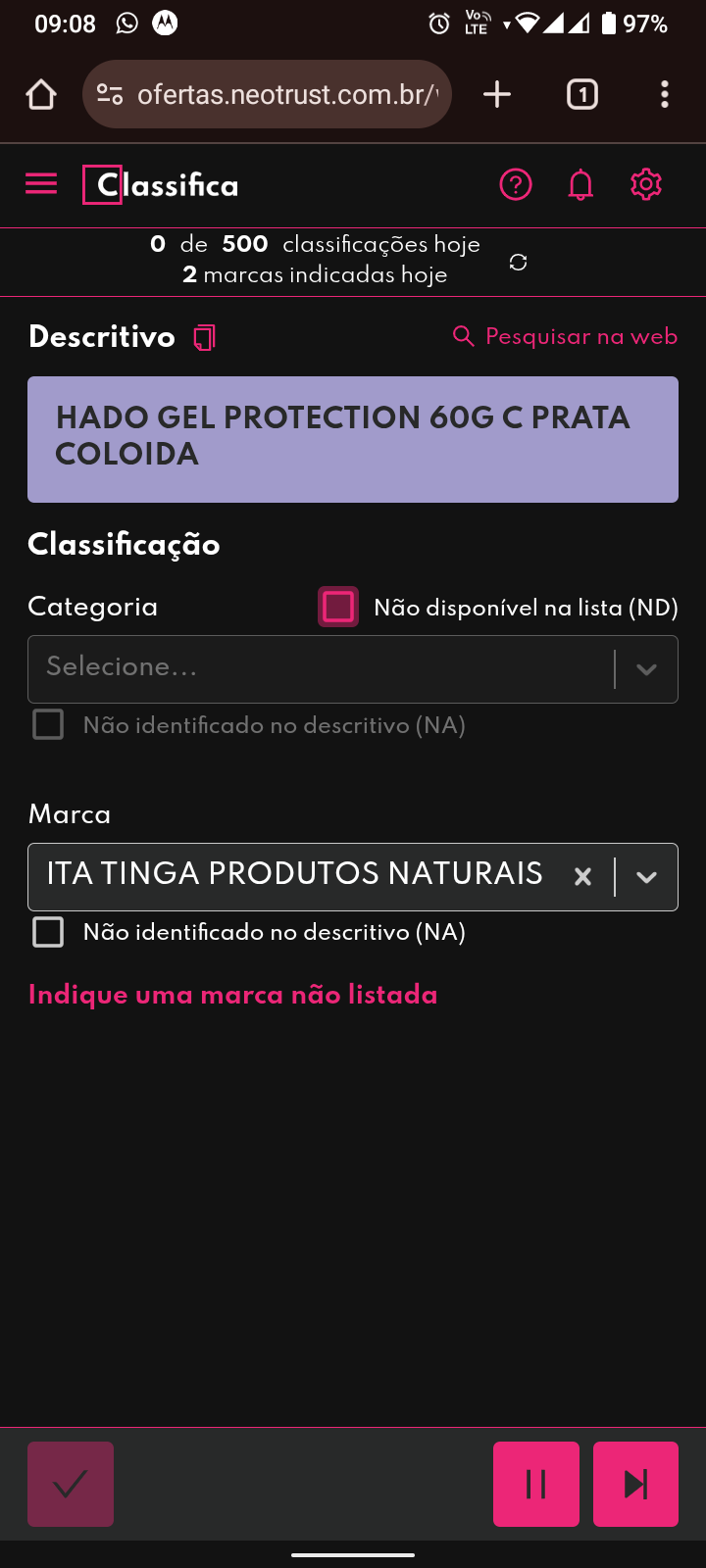
Task: Open the hamburger drawer menu
Action: [x=41, y=184]
